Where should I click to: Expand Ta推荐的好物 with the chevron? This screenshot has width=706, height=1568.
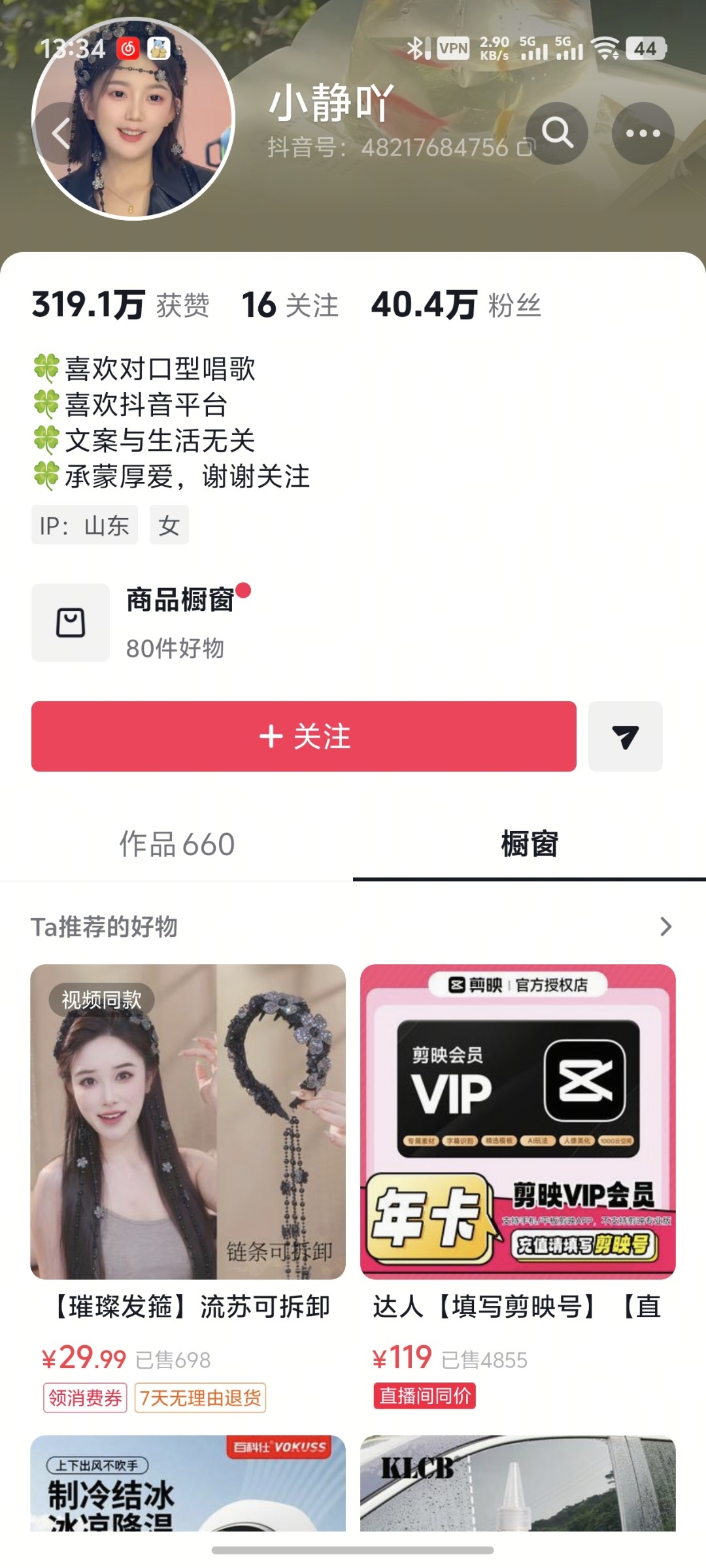point(665,926)
